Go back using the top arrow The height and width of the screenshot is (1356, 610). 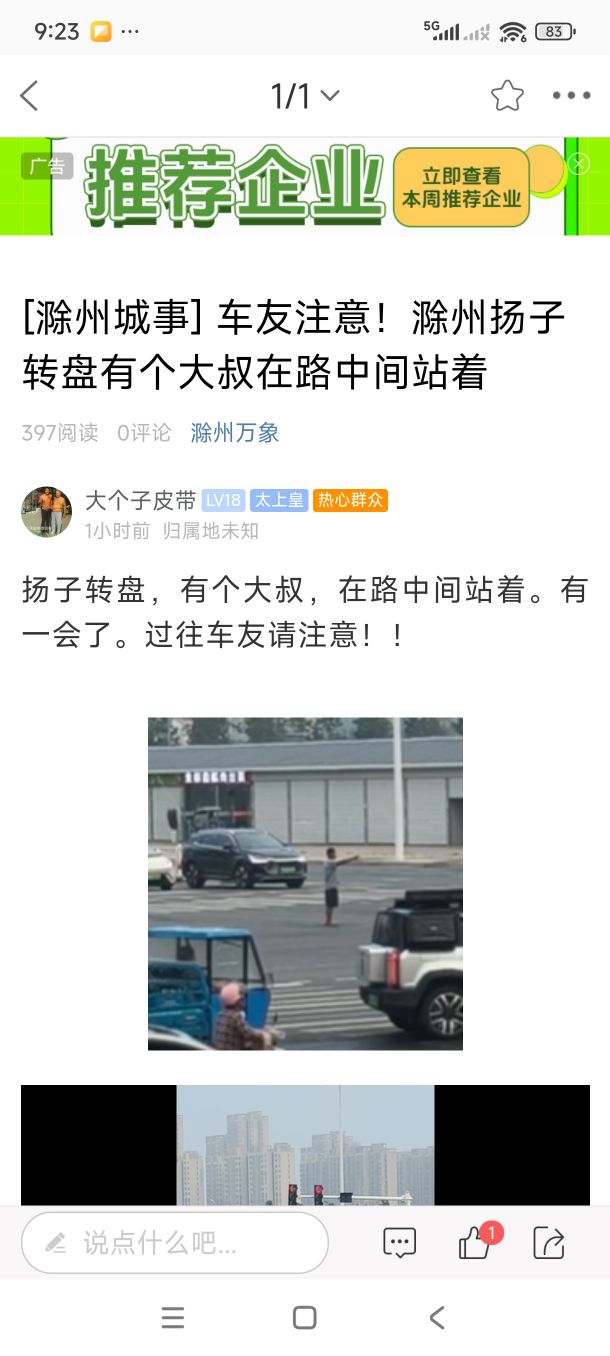(x=29, y=96)
